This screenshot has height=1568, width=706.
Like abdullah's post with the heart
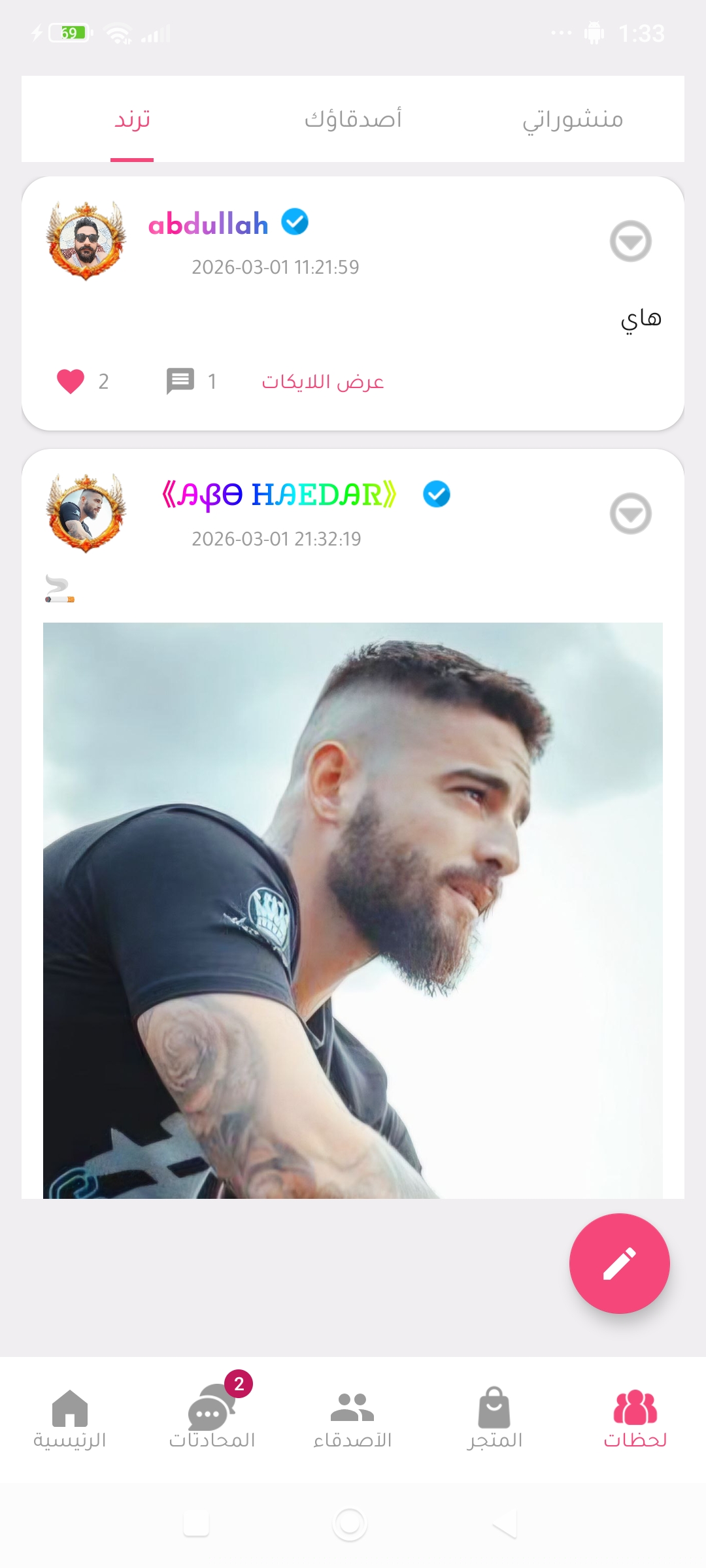[71, 381]
